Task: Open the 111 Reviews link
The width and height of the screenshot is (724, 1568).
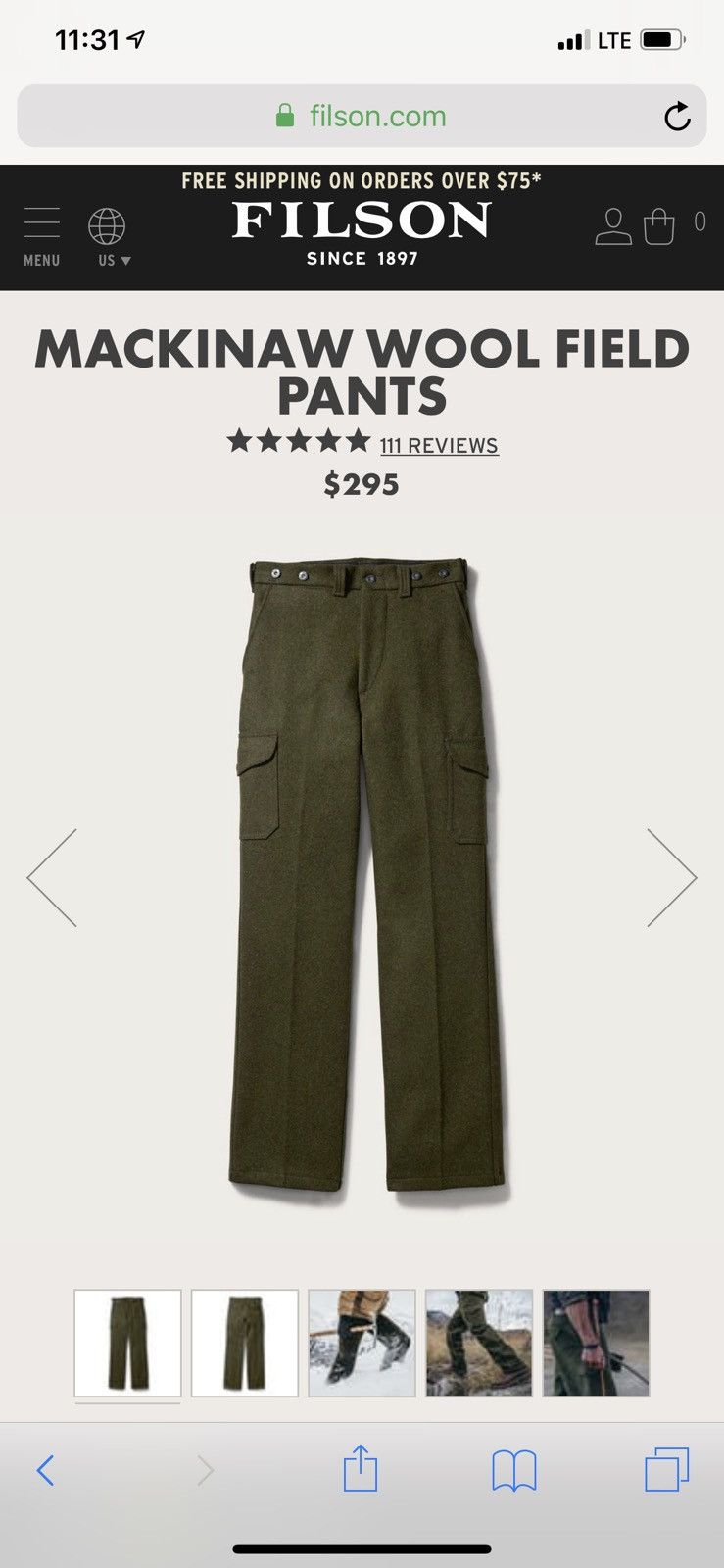Action: pos(439,445)
